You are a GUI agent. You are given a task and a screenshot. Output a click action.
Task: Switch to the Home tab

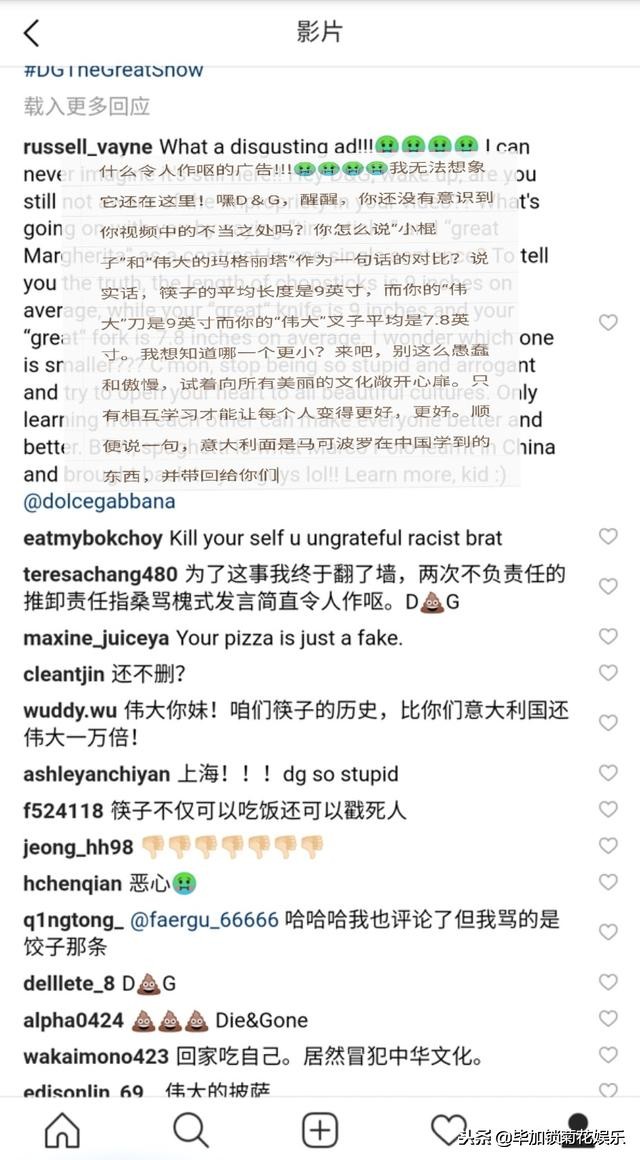click(x=62, y=1130)
